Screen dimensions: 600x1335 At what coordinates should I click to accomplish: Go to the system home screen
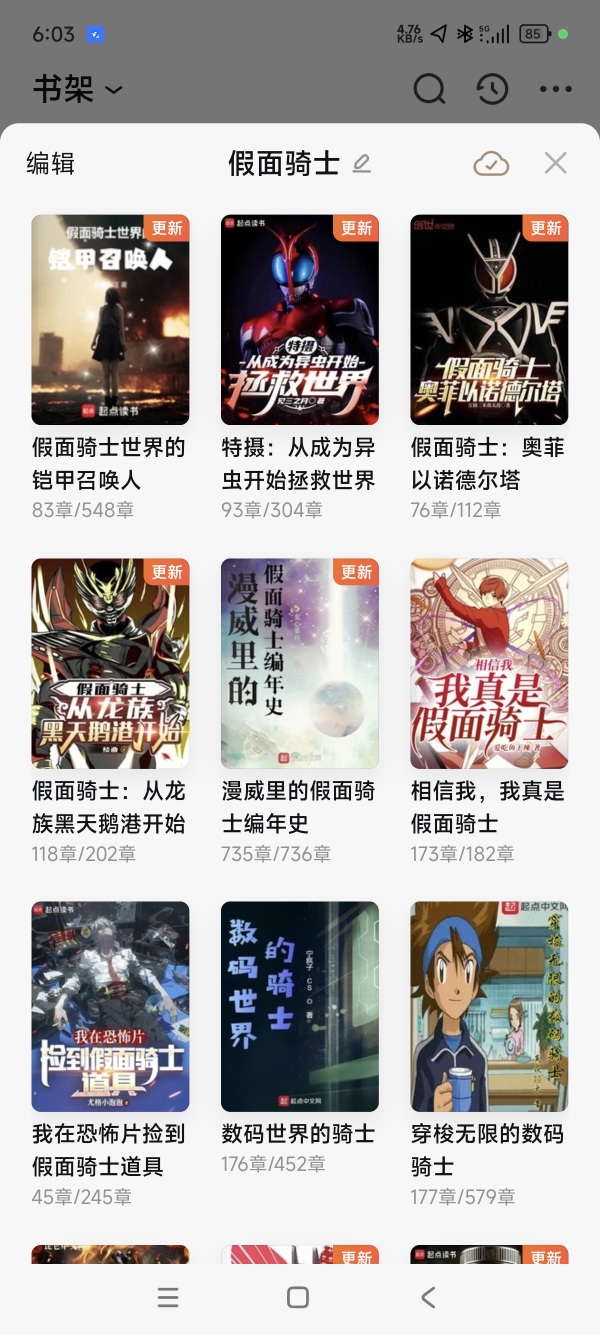(x=298, y=1297)
